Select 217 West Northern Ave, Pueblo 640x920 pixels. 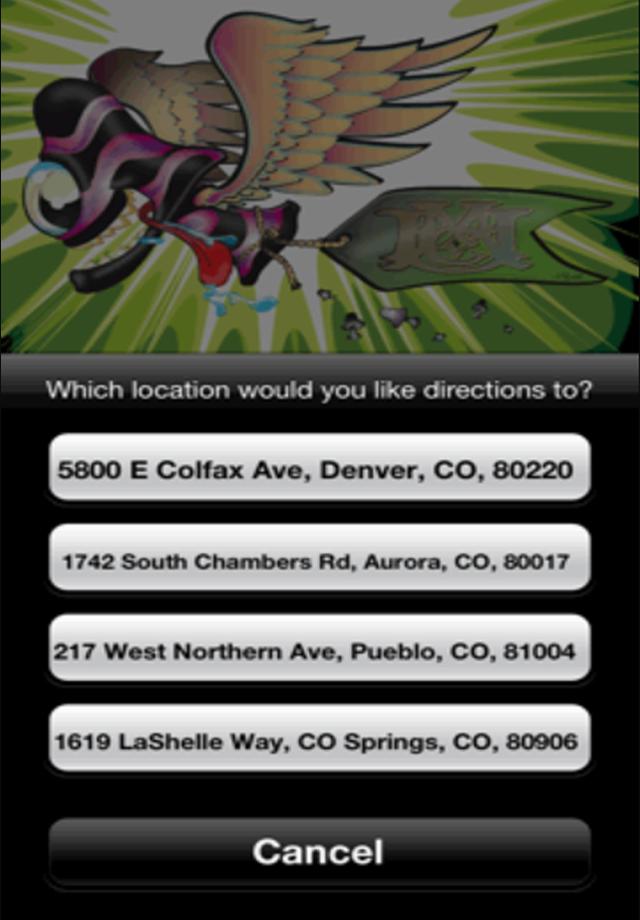(x=319, y=651)
